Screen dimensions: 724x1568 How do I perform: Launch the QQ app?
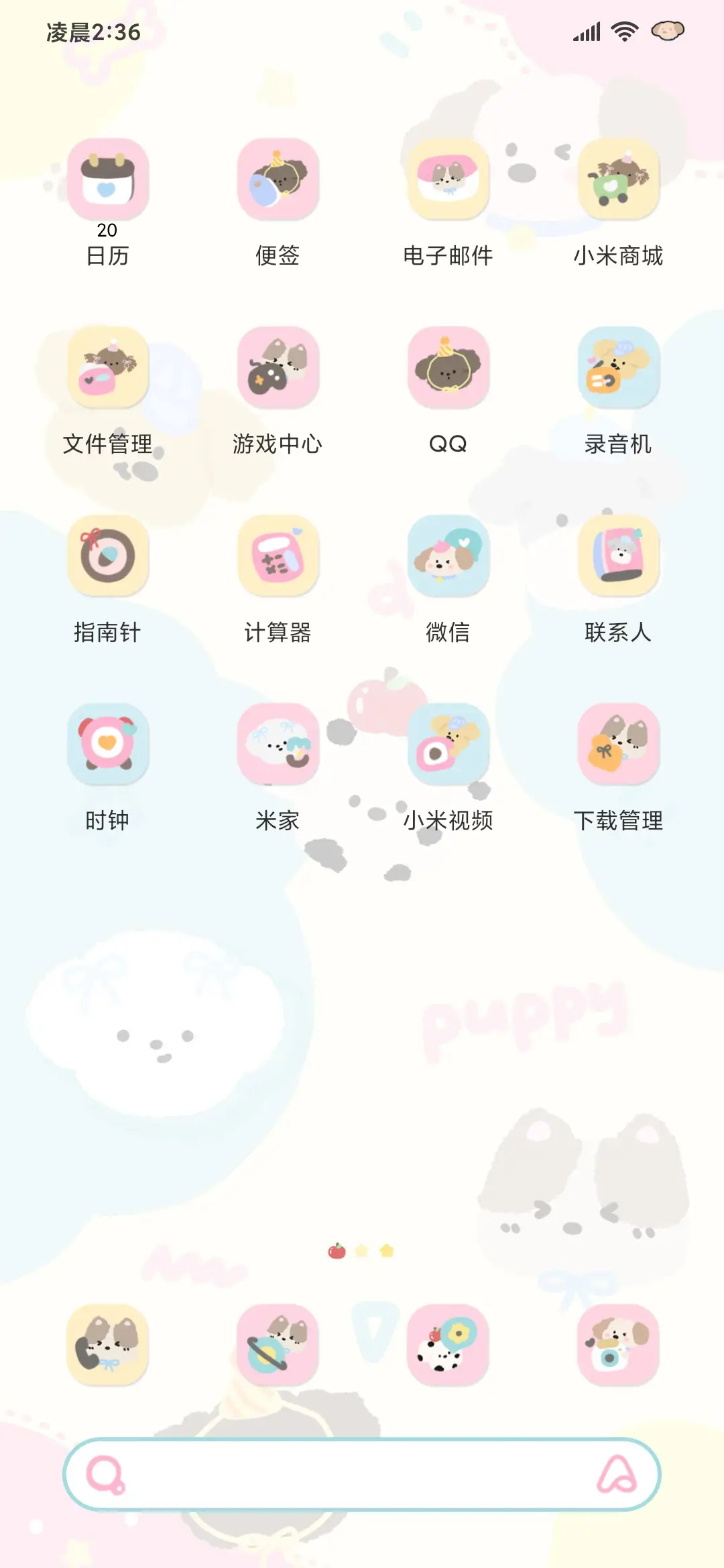(448, 369)
